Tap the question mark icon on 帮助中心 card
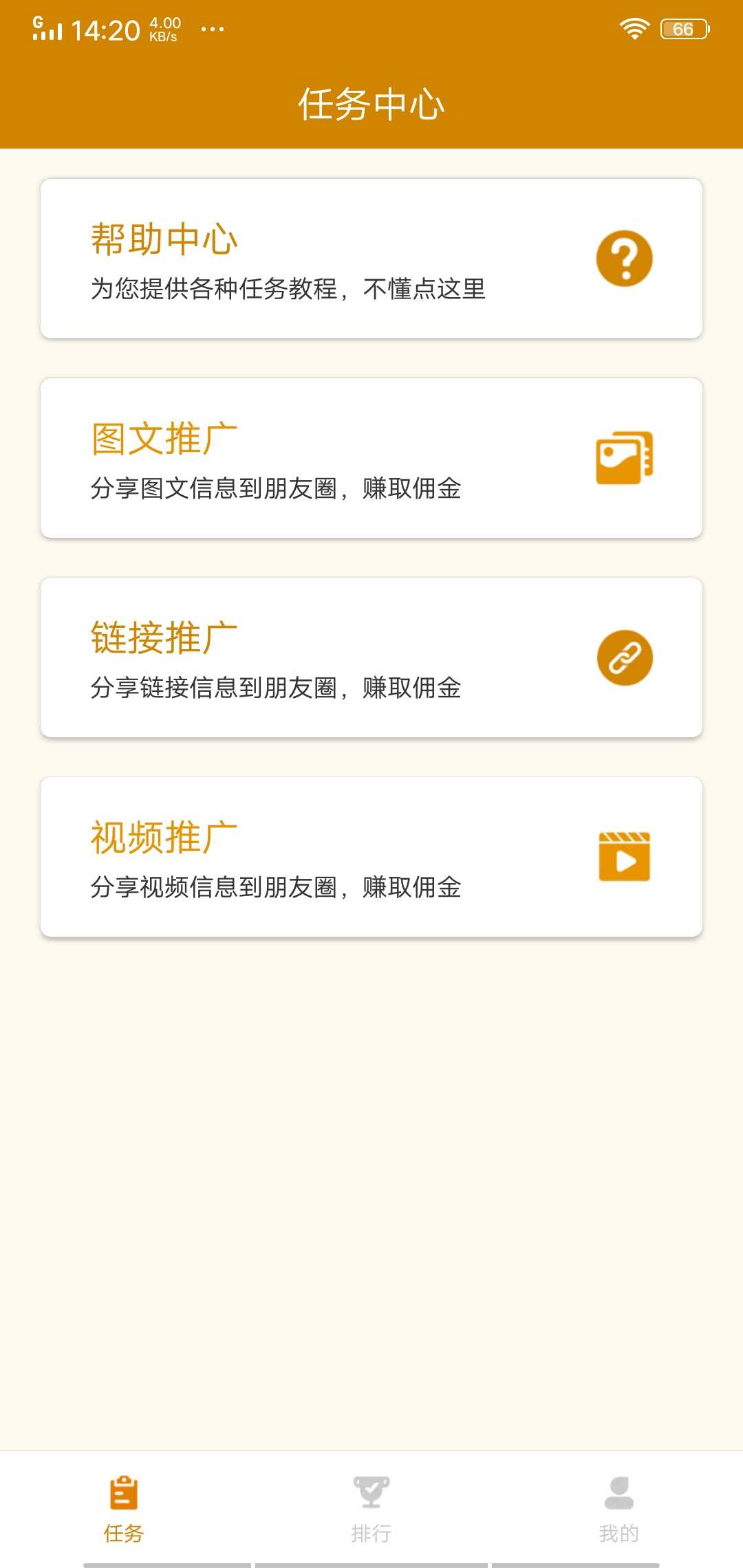Screen dimensions: 743x1568 pyautogui.click(x=625, y=257)
